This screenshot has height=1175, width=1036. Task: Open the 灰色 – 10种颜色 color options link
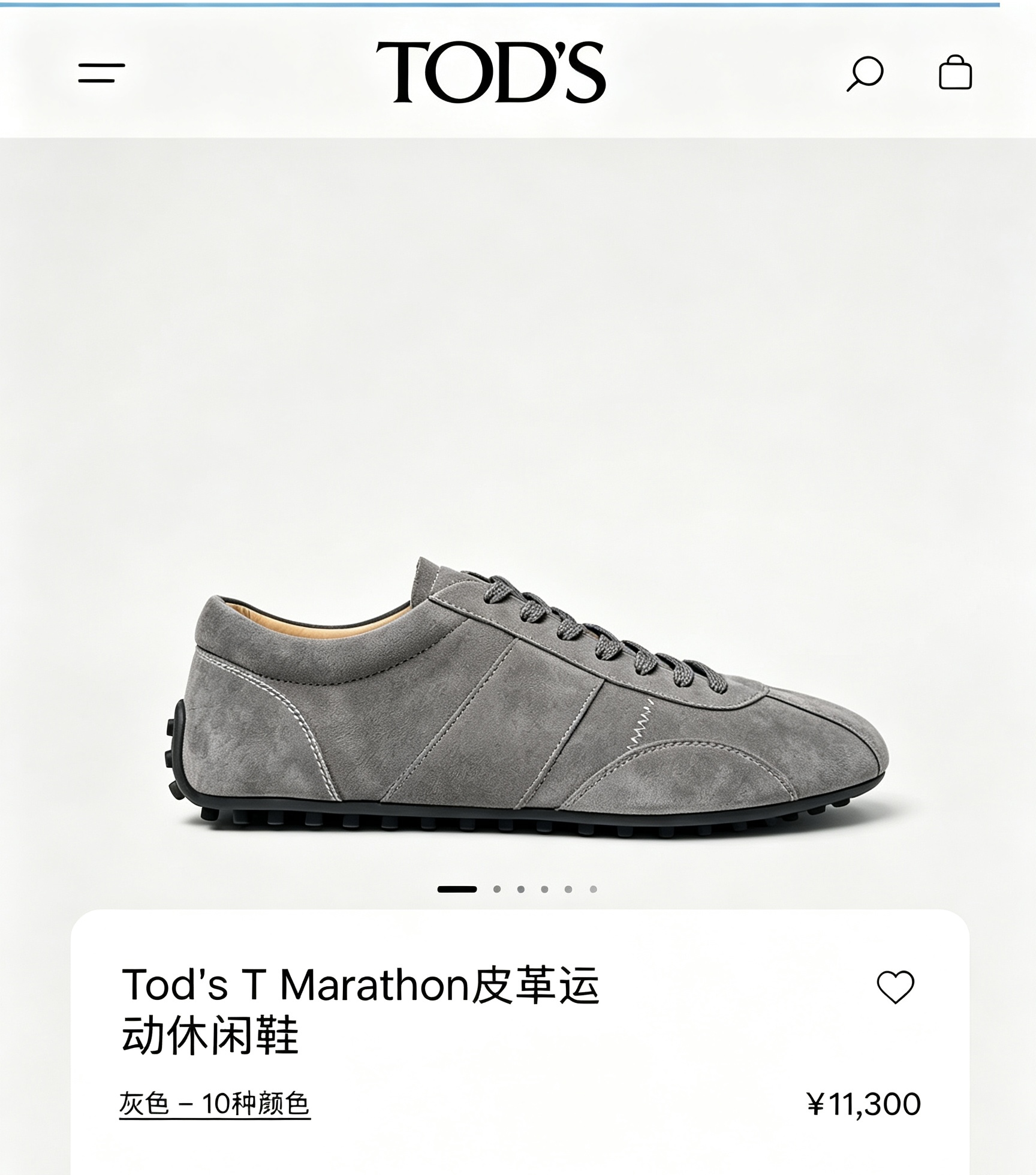(x=215, y=1104)
